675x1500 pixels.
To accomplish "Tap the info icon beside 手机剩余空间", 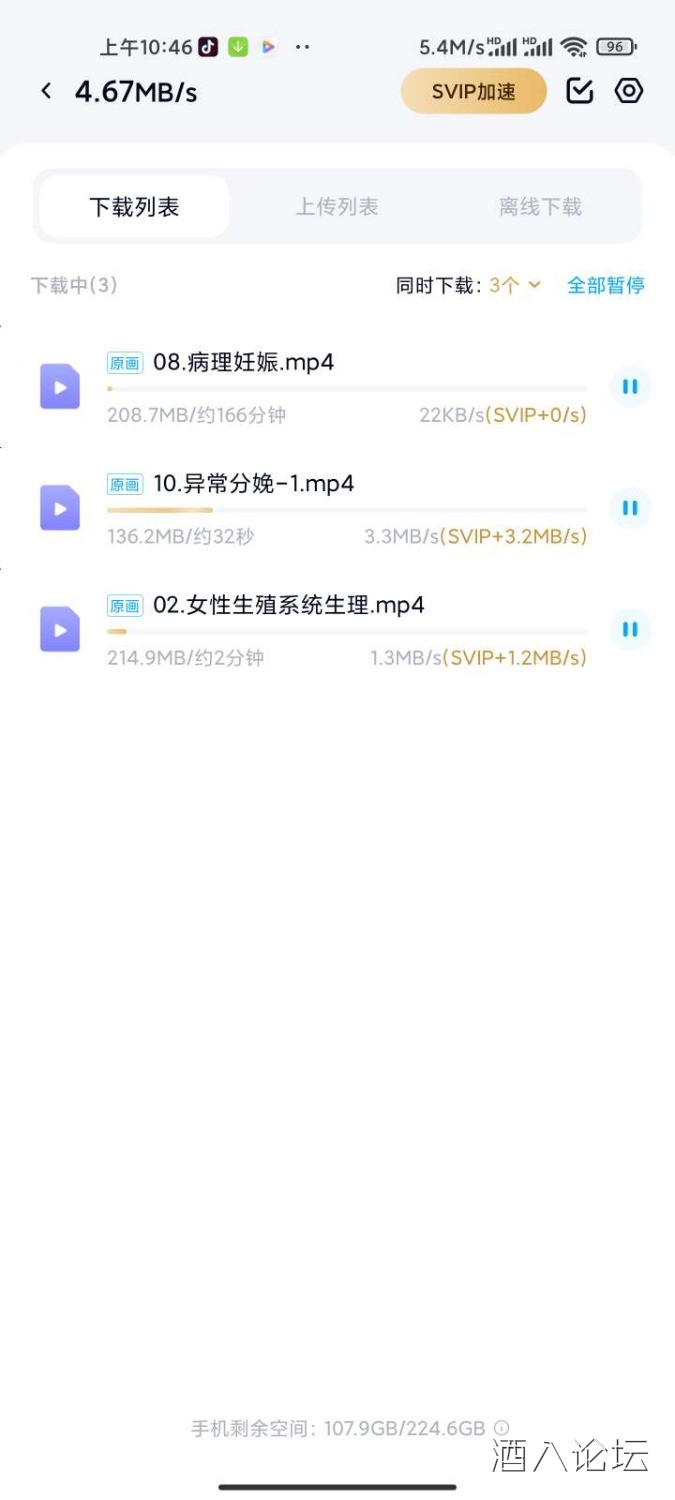I will [502, 1428].
